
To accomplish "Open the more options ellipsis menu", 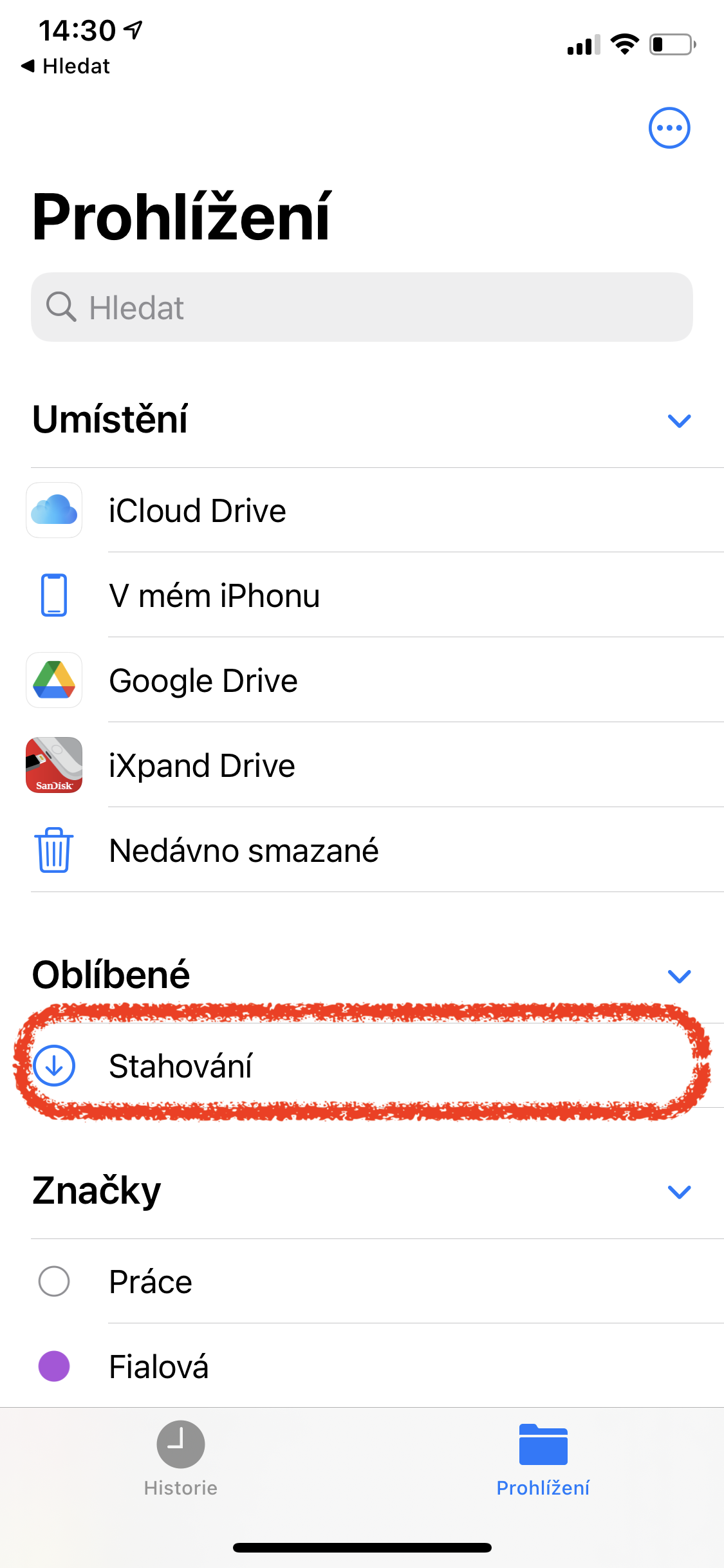I will click(669, 127).
